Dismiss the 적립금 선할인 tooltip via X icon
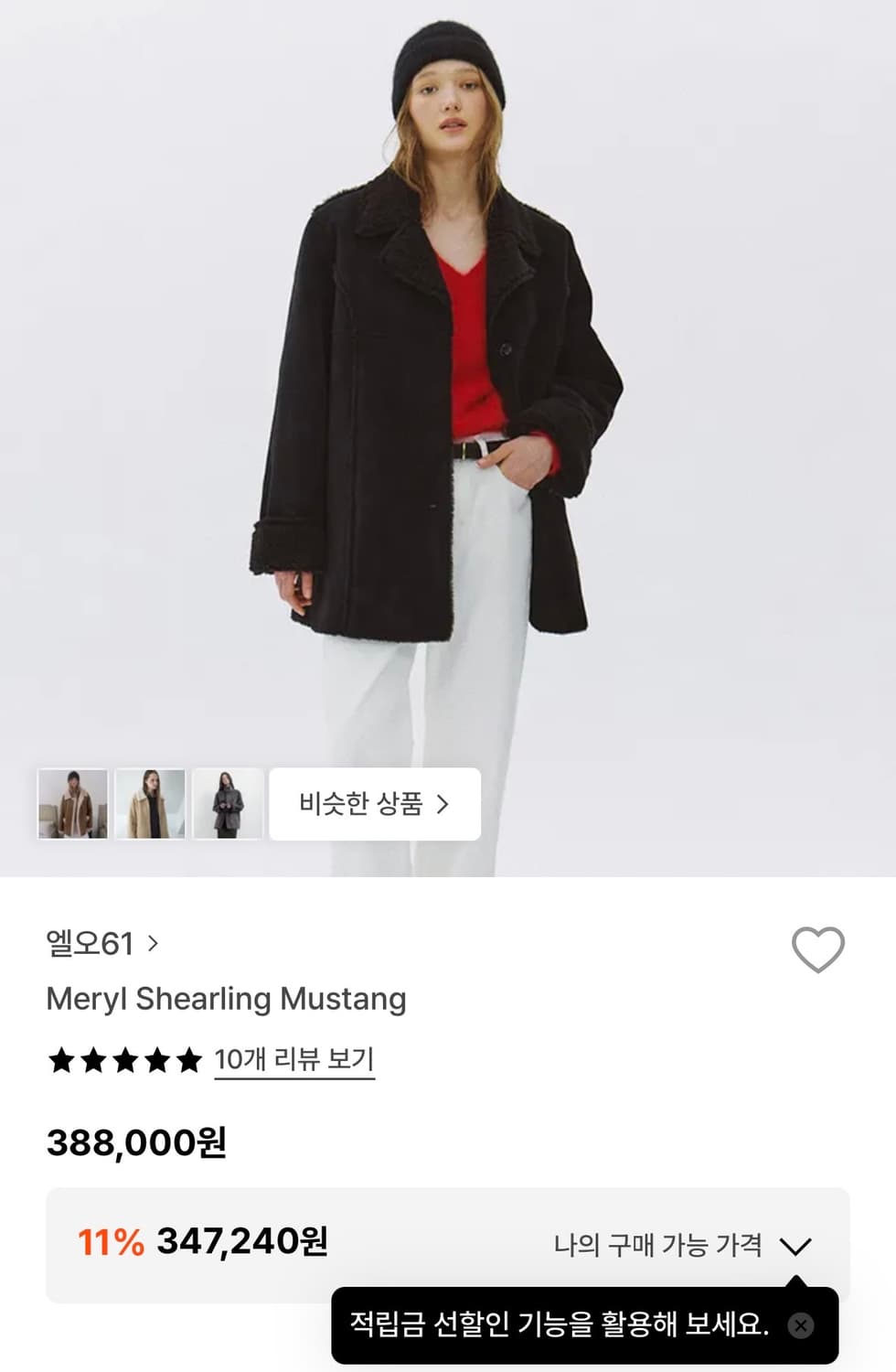896x1372 pixels. (x=801, y=1326)
